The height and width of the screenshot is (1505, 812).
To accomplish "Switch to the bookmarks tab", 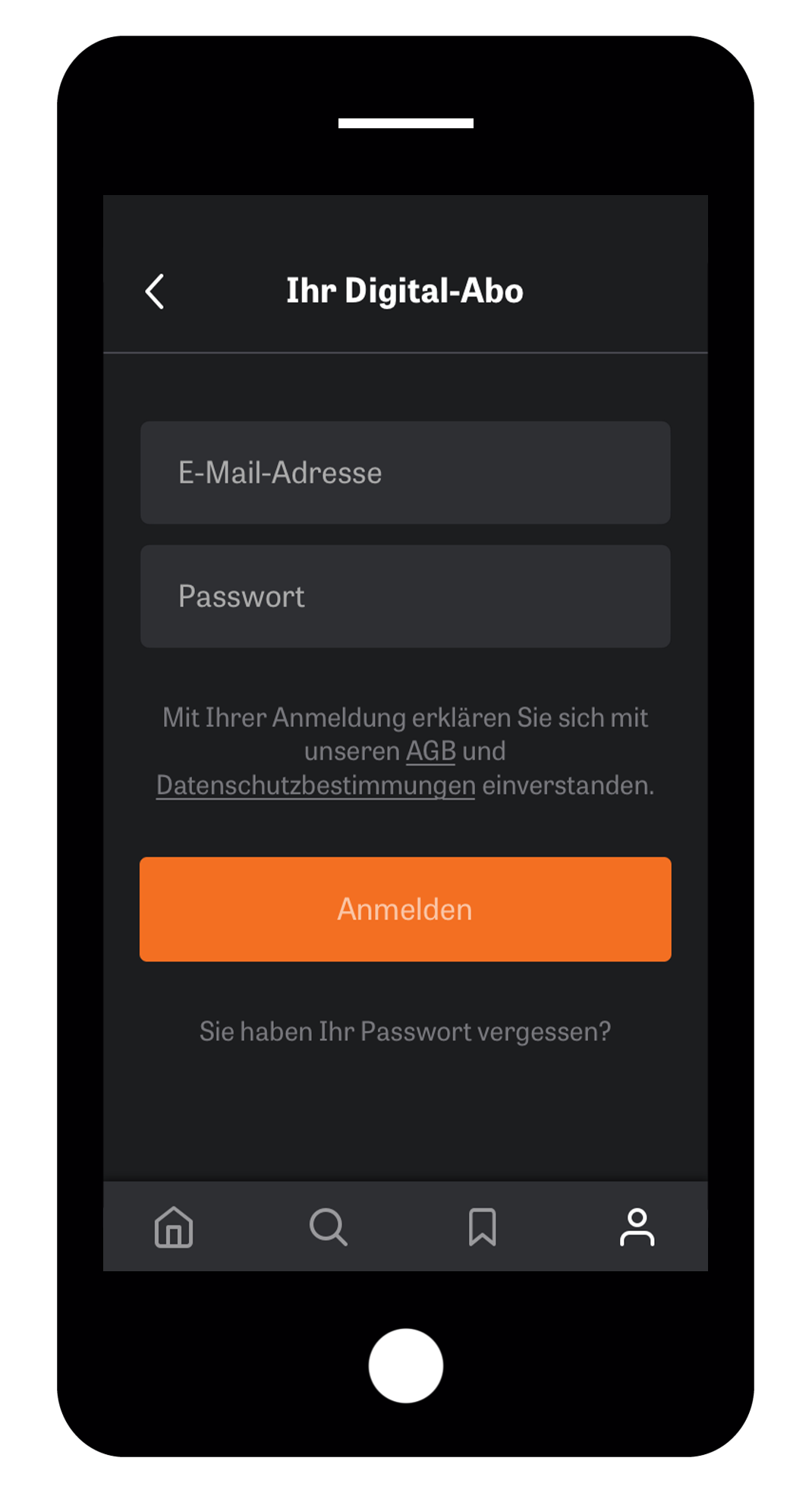I will tap(483, 1227).
